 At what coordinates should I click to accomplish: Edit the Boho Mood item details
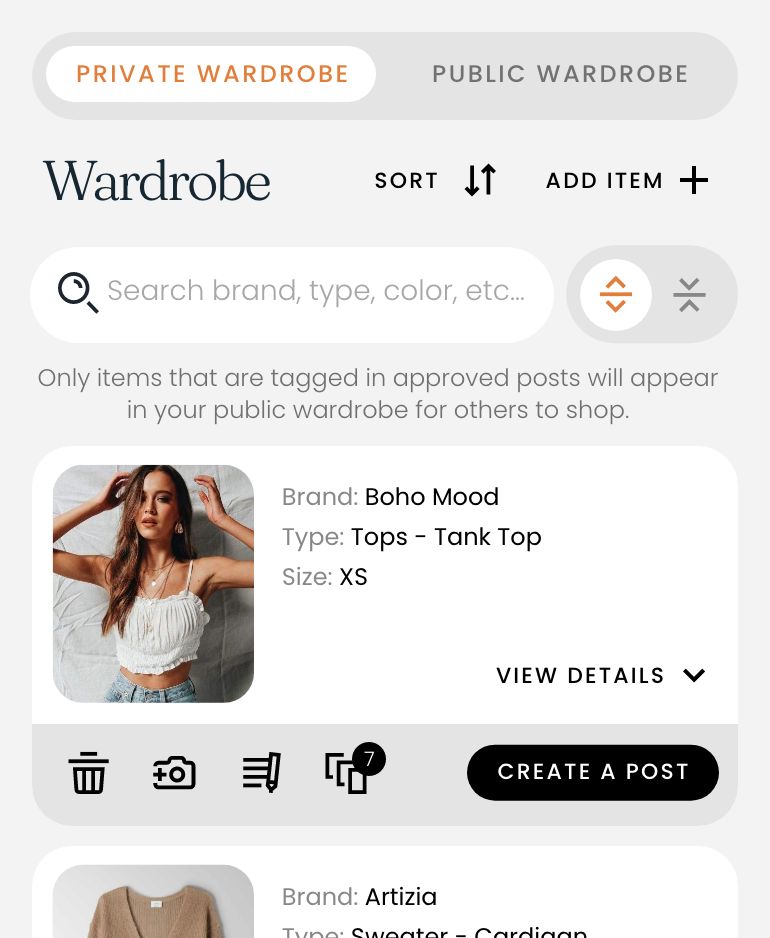tap(261, 773)
